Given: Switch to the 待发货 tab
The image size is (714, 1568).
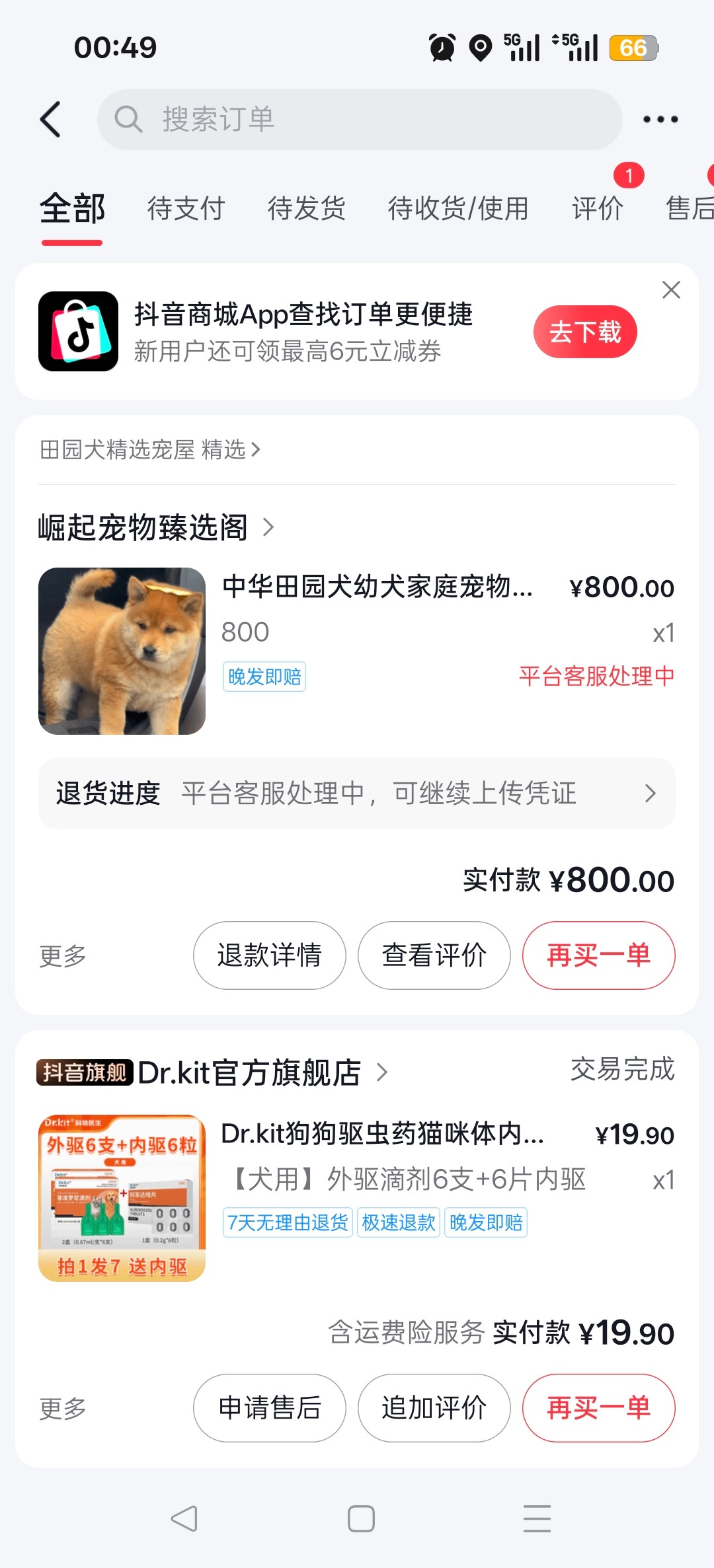Looking at the screenshot, I should [x=306, y=209].
